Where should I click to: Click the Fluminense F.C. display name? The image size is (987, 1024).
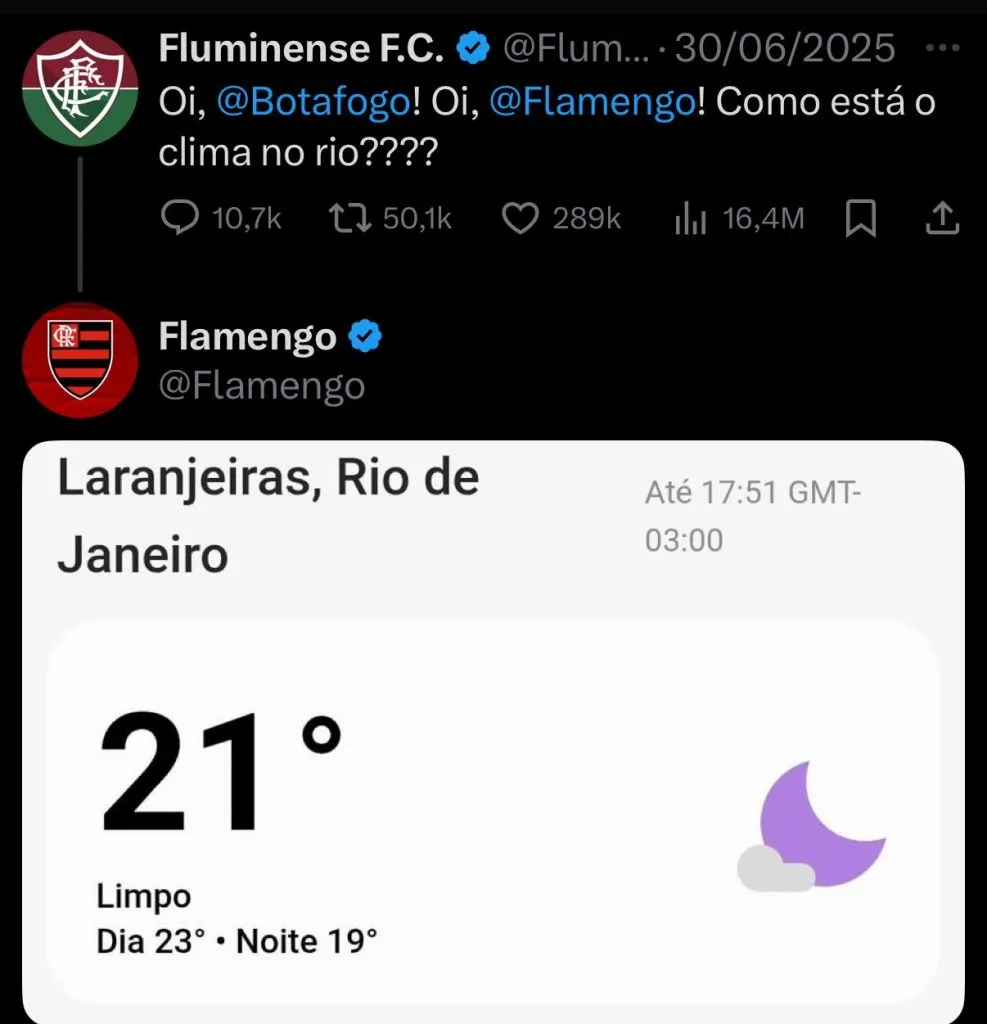pyautogui.click(x=300, y=46)
